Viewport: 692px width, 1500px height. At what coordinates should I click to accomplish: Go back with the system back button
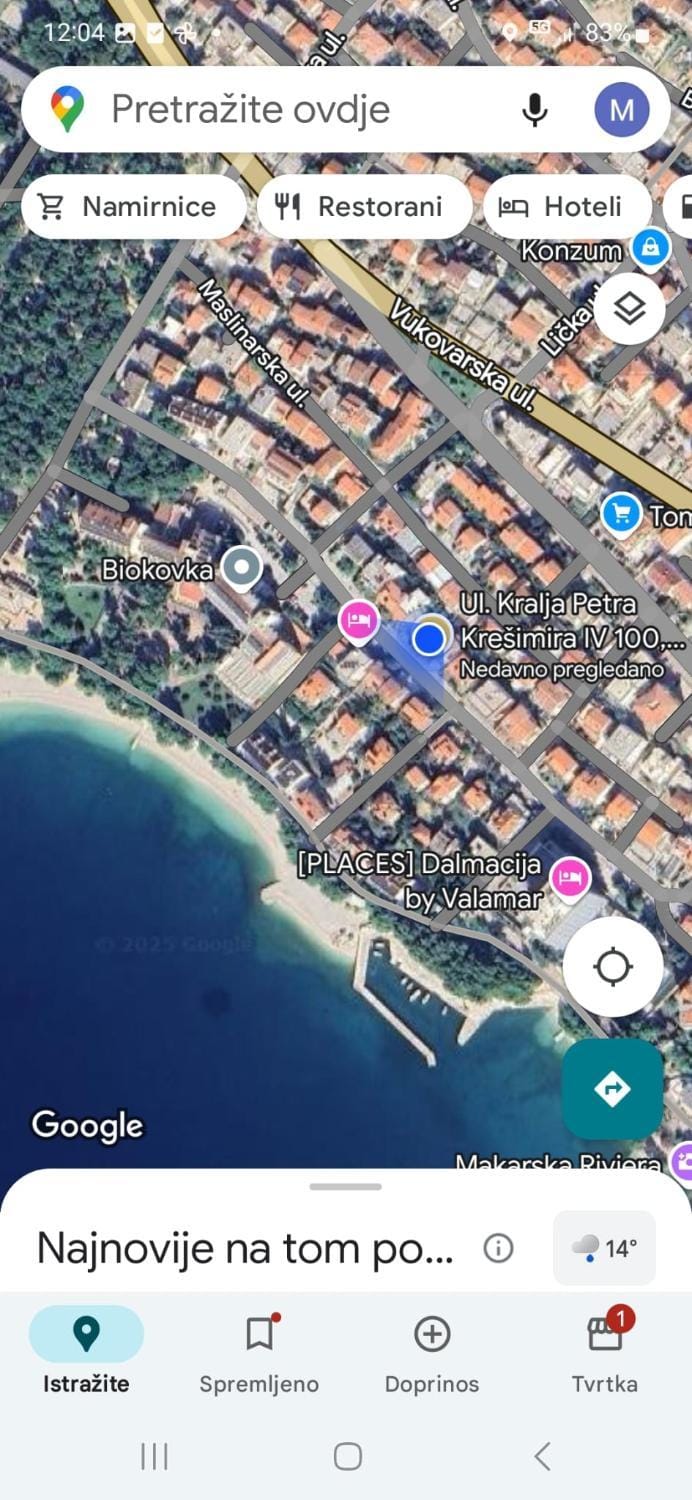point(542,1456)
